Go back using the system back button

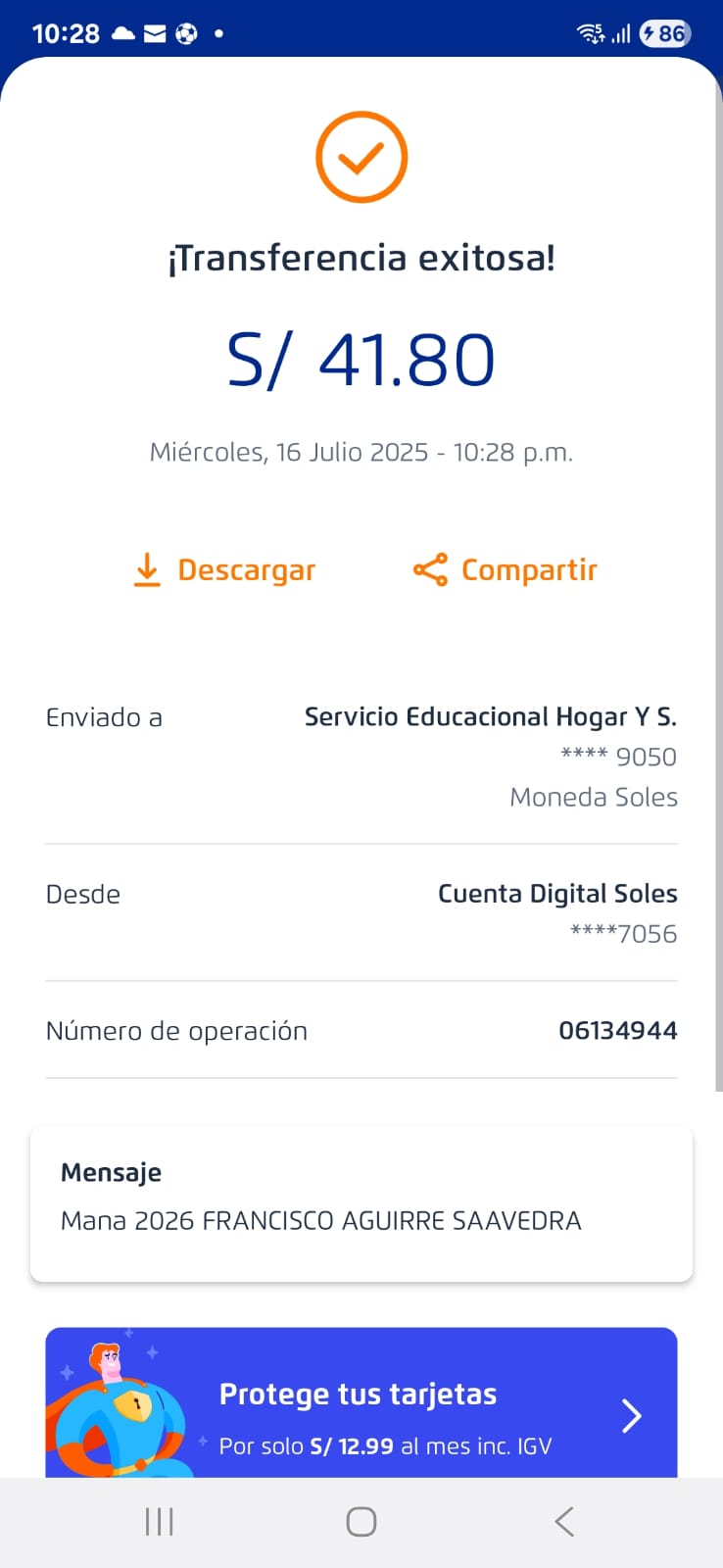(563, 1521)
